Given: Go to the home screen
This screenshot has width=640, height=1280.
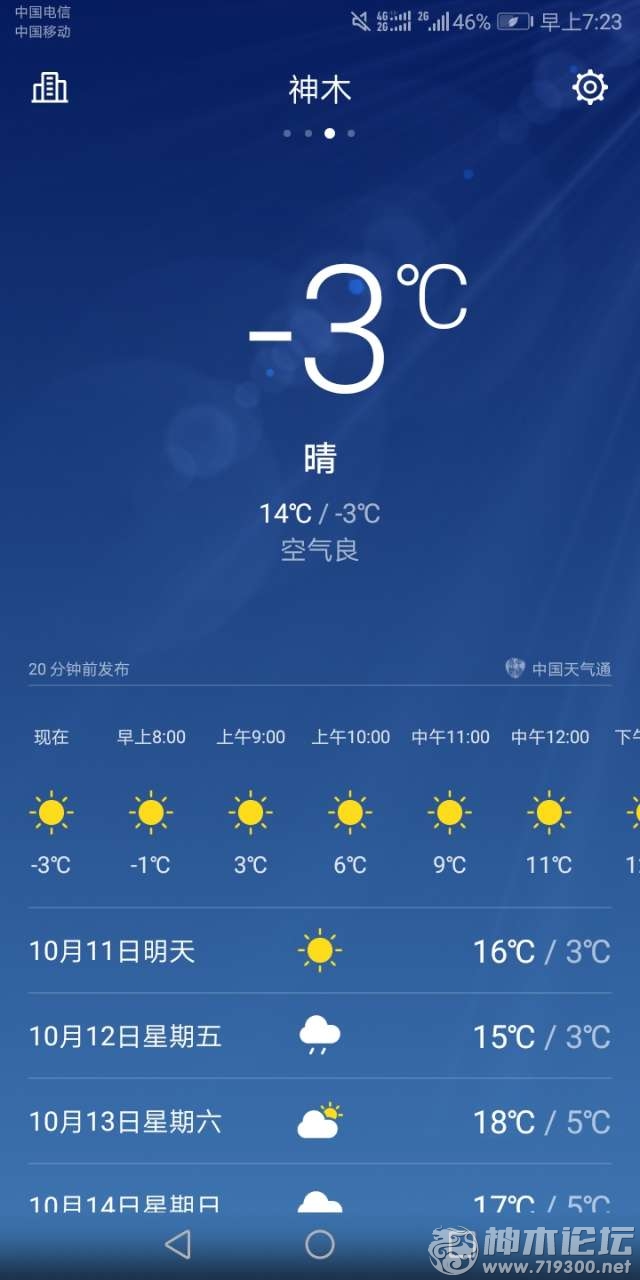Looking at the screenshot, I should point(320,1244).
